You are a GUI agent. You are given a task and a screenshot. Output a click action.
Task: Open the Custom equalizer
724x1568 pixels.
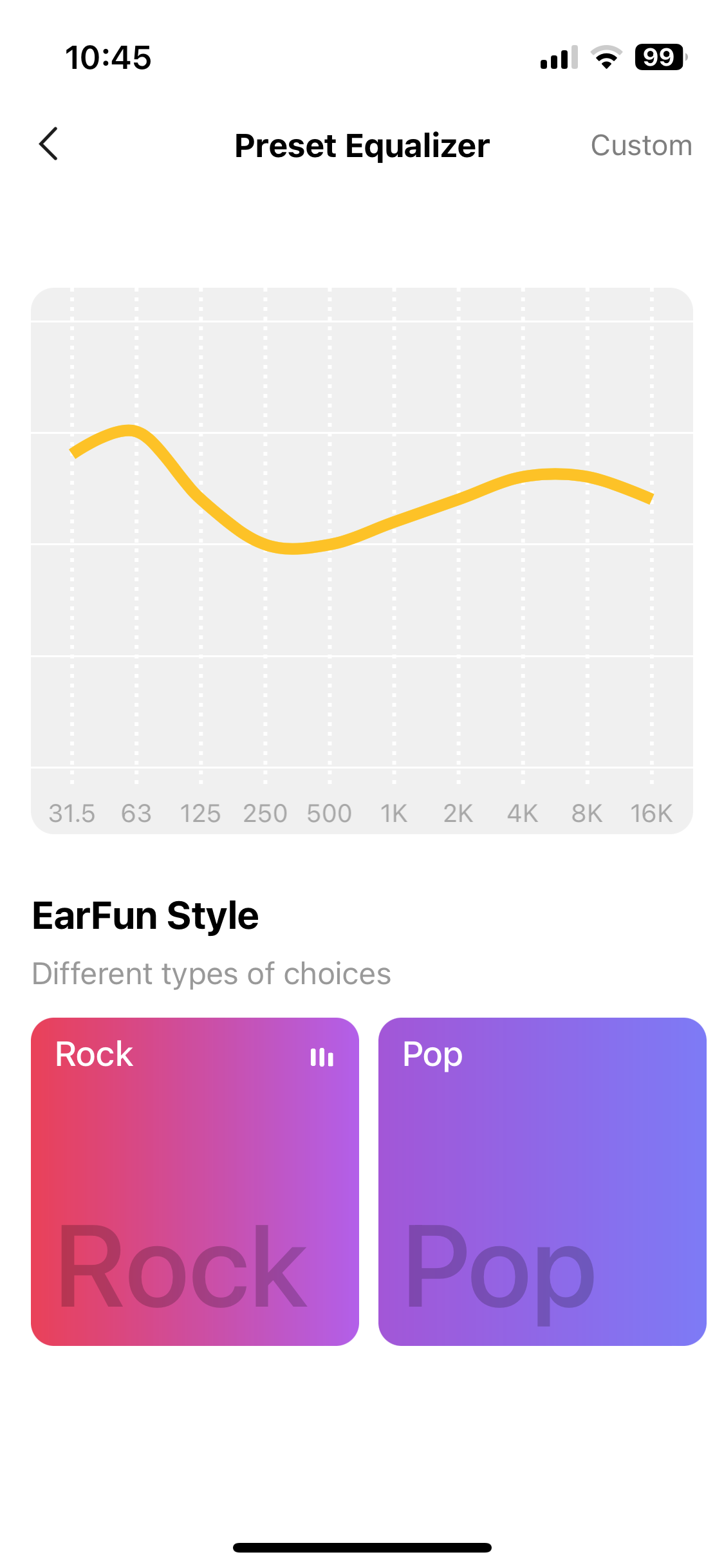641,145
